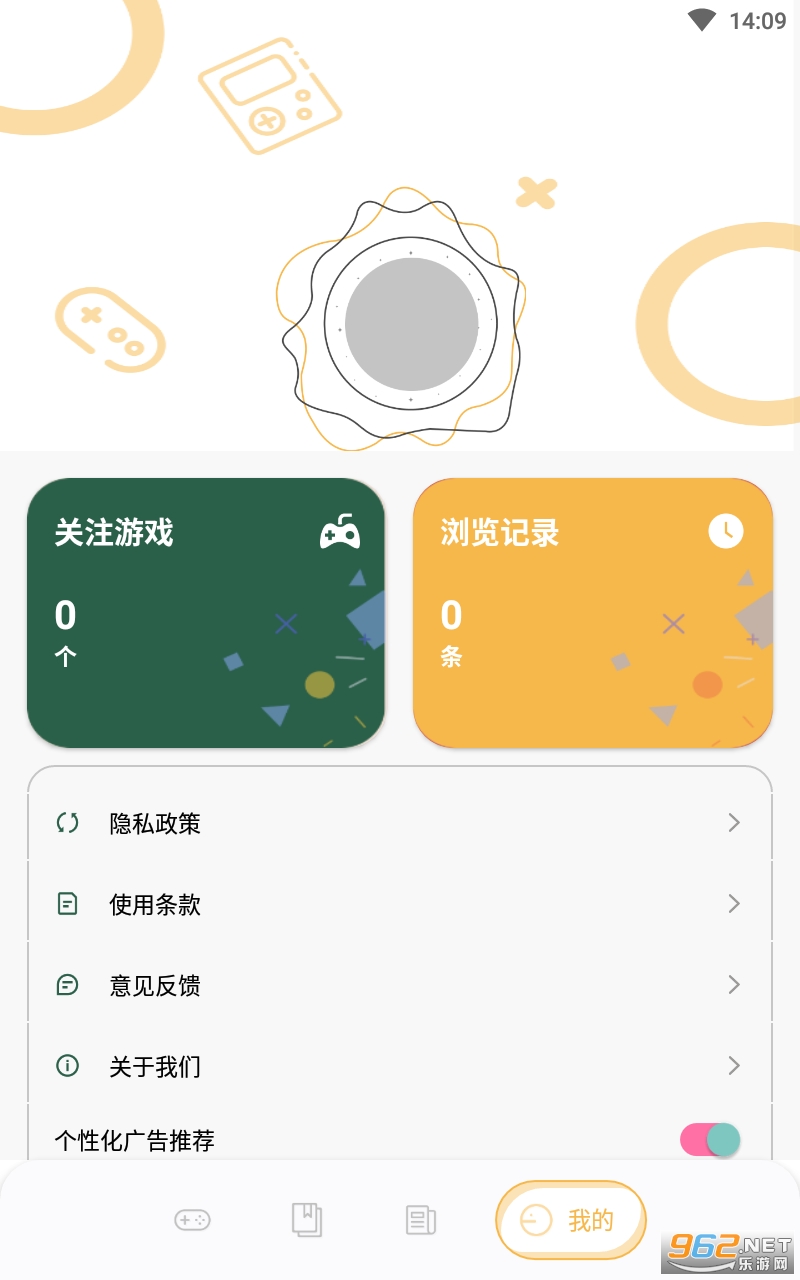Open 使用条款

[400, 904]
